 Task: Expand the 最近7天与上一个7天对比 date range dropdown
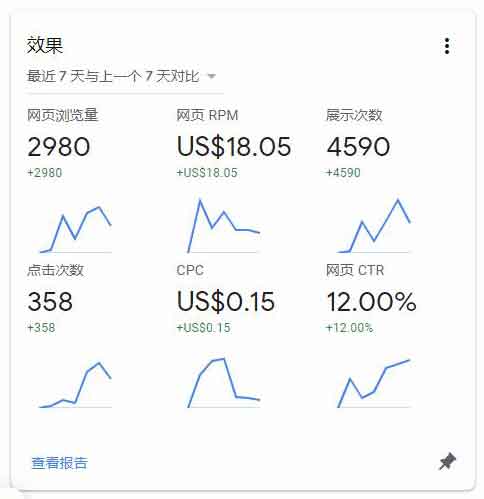122,76
